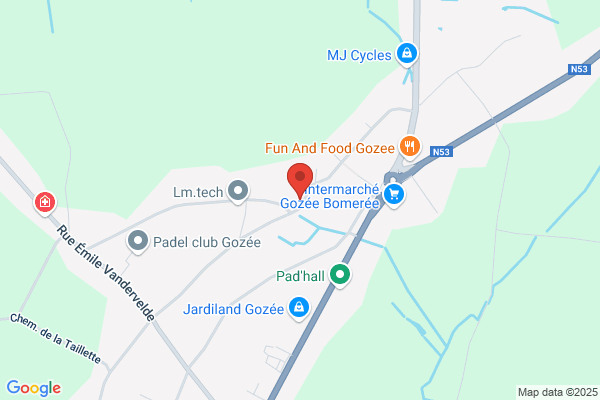Tap the Jardiland Gozée shop marker

click(x=299, y=308)
